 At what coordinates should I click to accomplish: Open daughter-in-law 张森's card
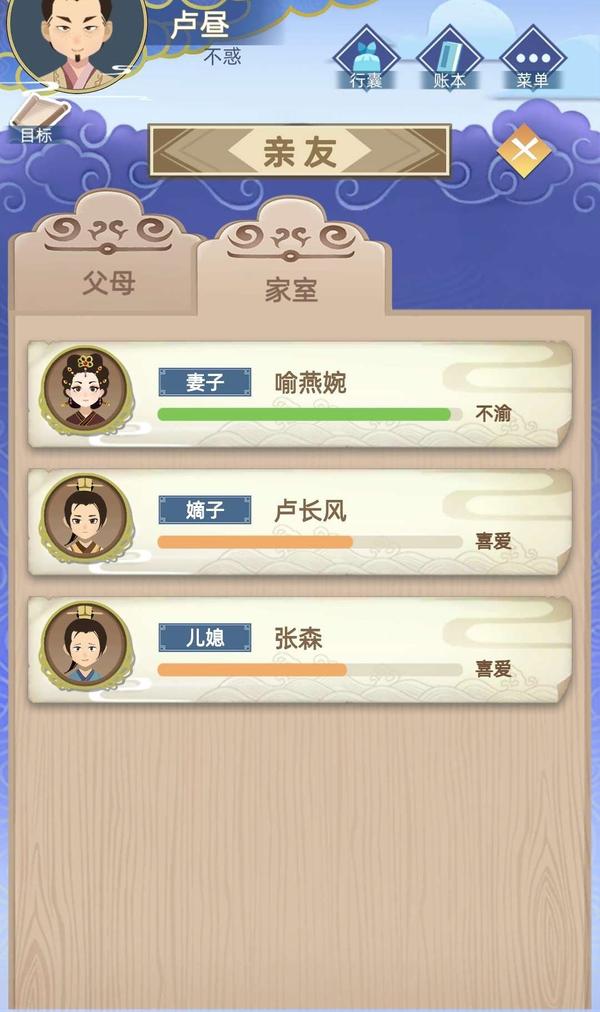point(300,651)
